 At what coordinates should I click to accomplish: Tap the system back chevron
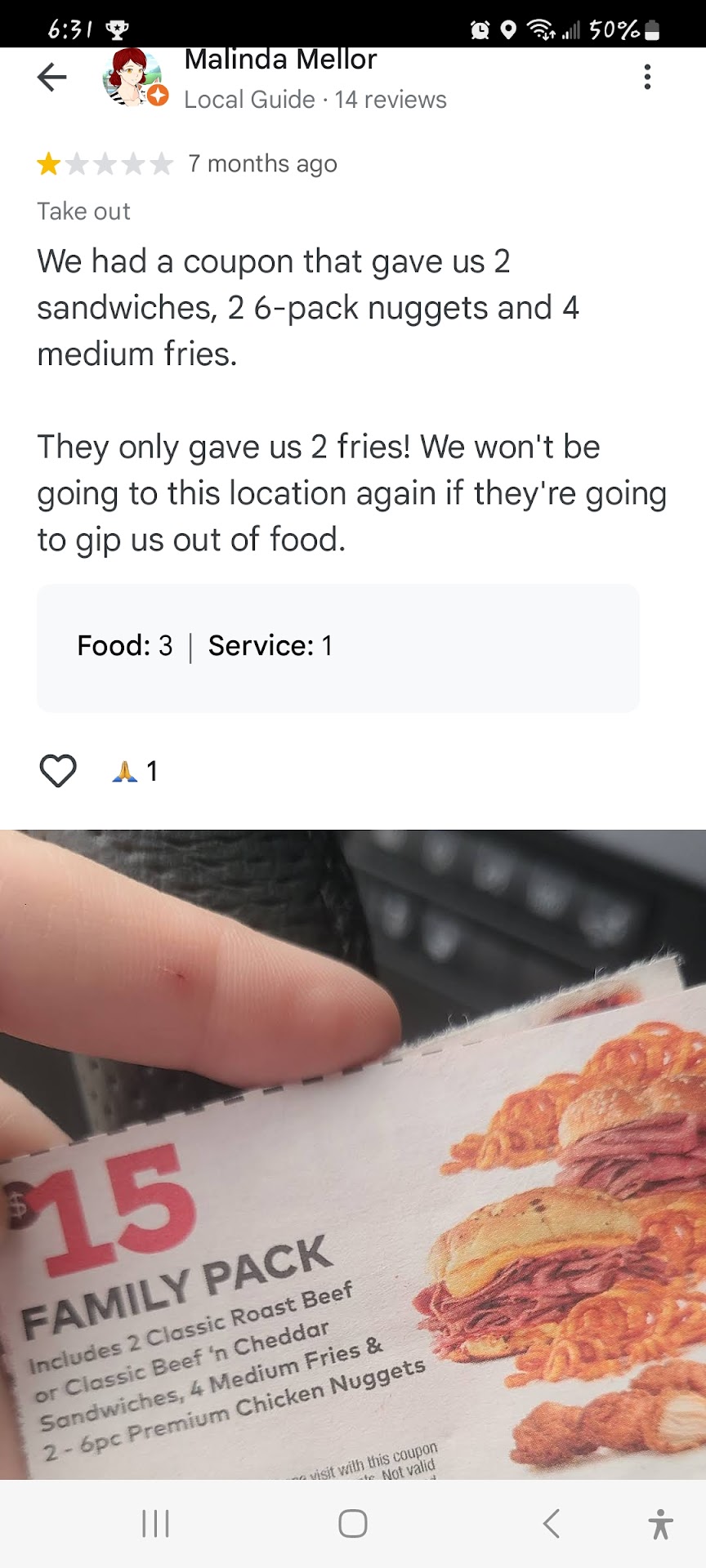552,1523
